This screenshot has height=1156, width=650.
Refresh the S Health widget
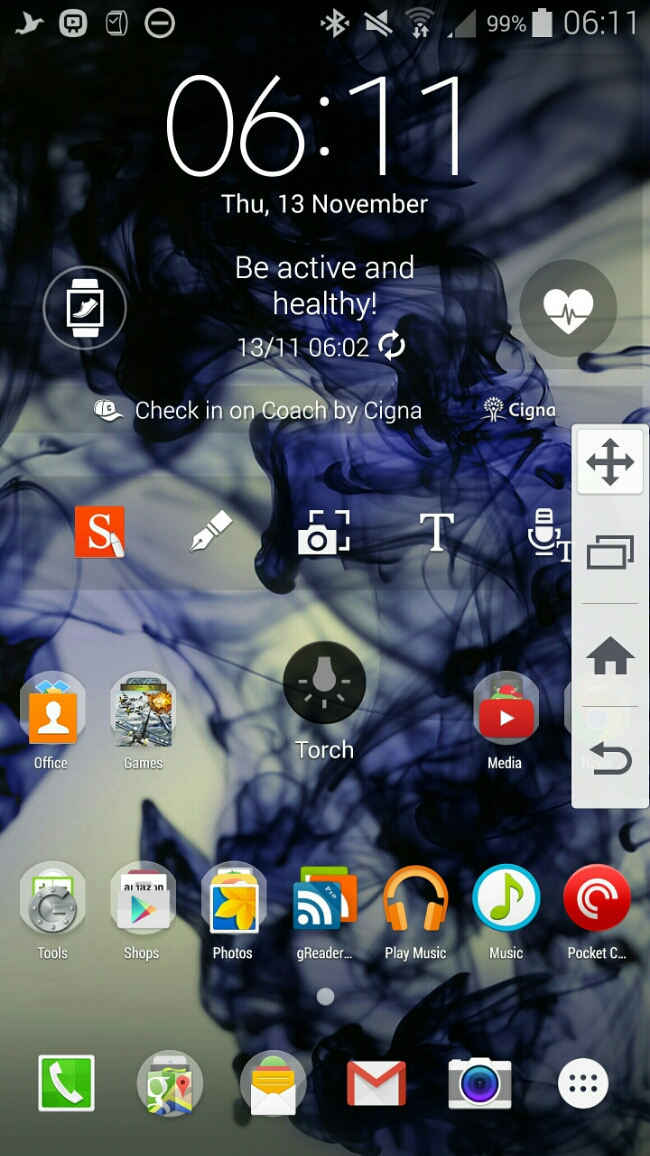tap(392, 347)
